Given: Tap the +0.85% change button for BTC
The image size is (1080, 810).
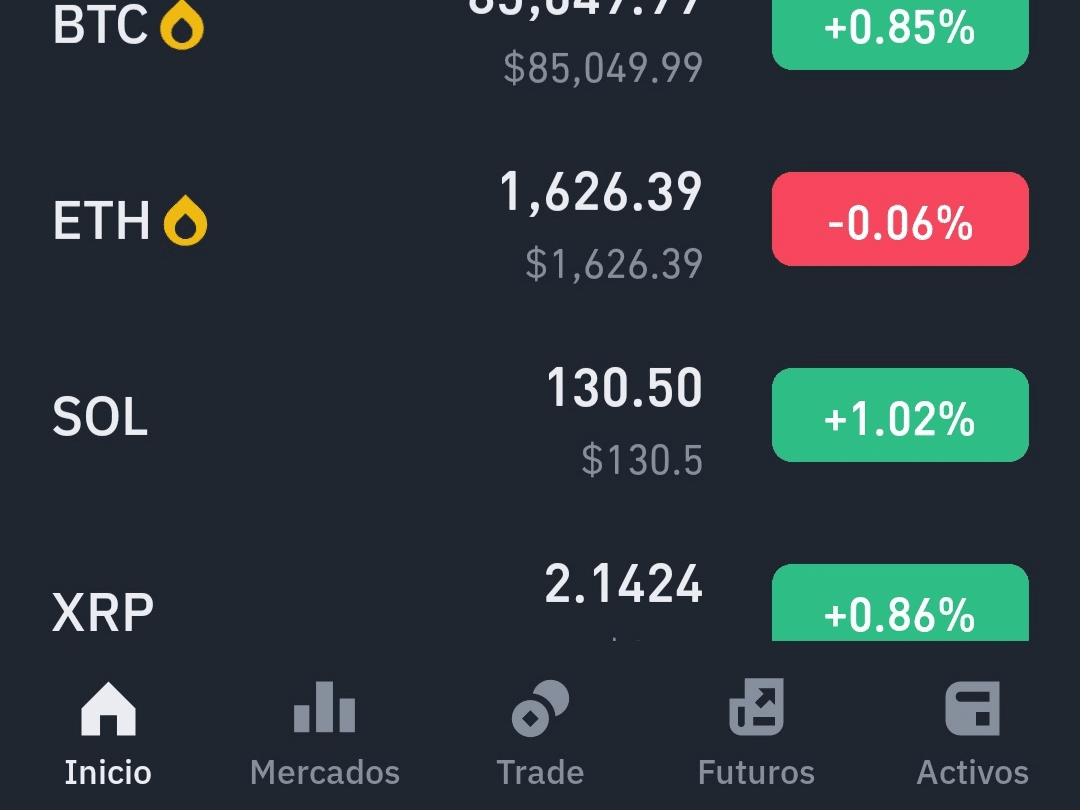Looking at the screenshot, I should 900,30.
